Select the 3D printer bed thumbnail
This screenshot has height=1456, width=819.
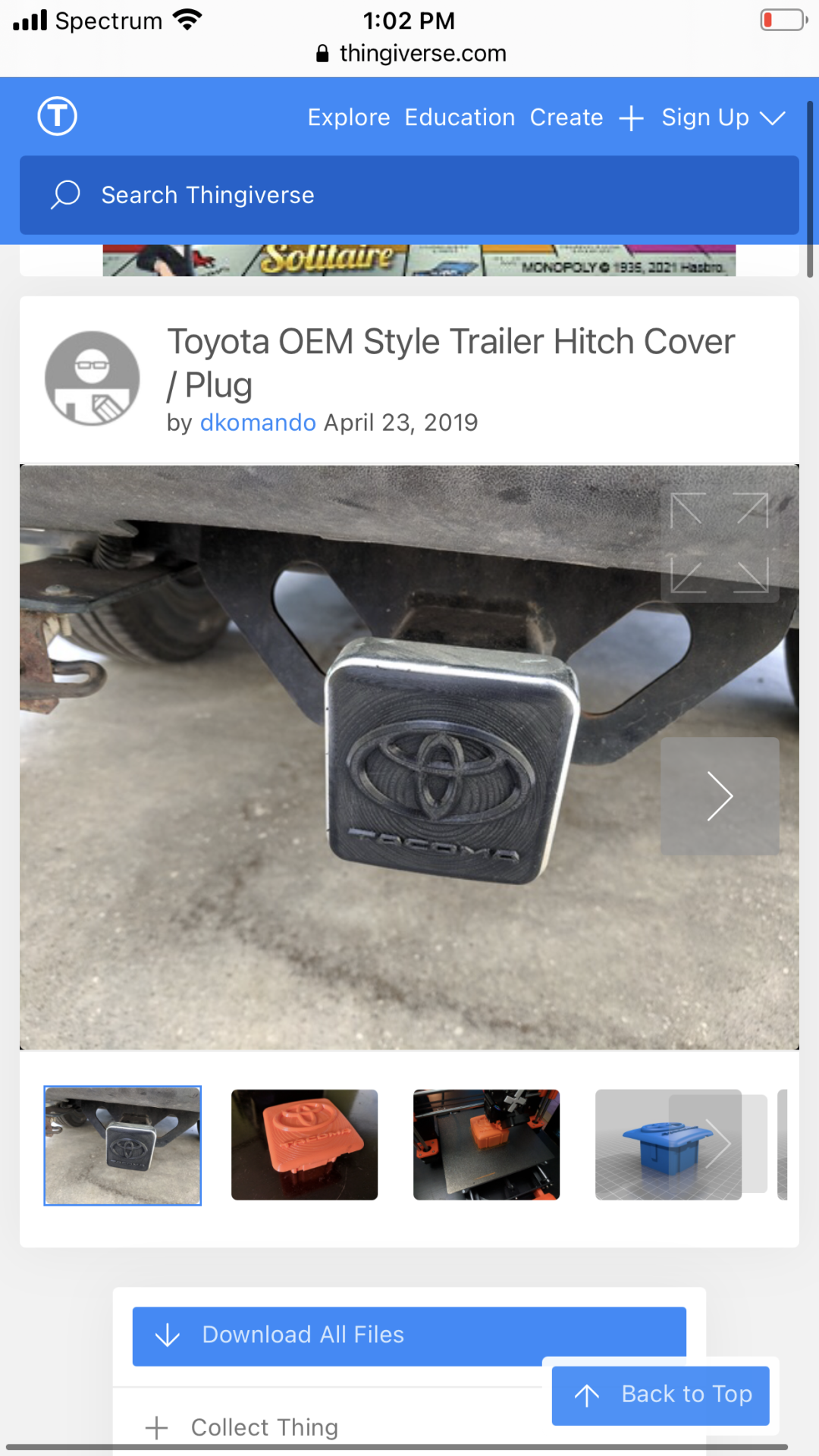coord(486,1144)
